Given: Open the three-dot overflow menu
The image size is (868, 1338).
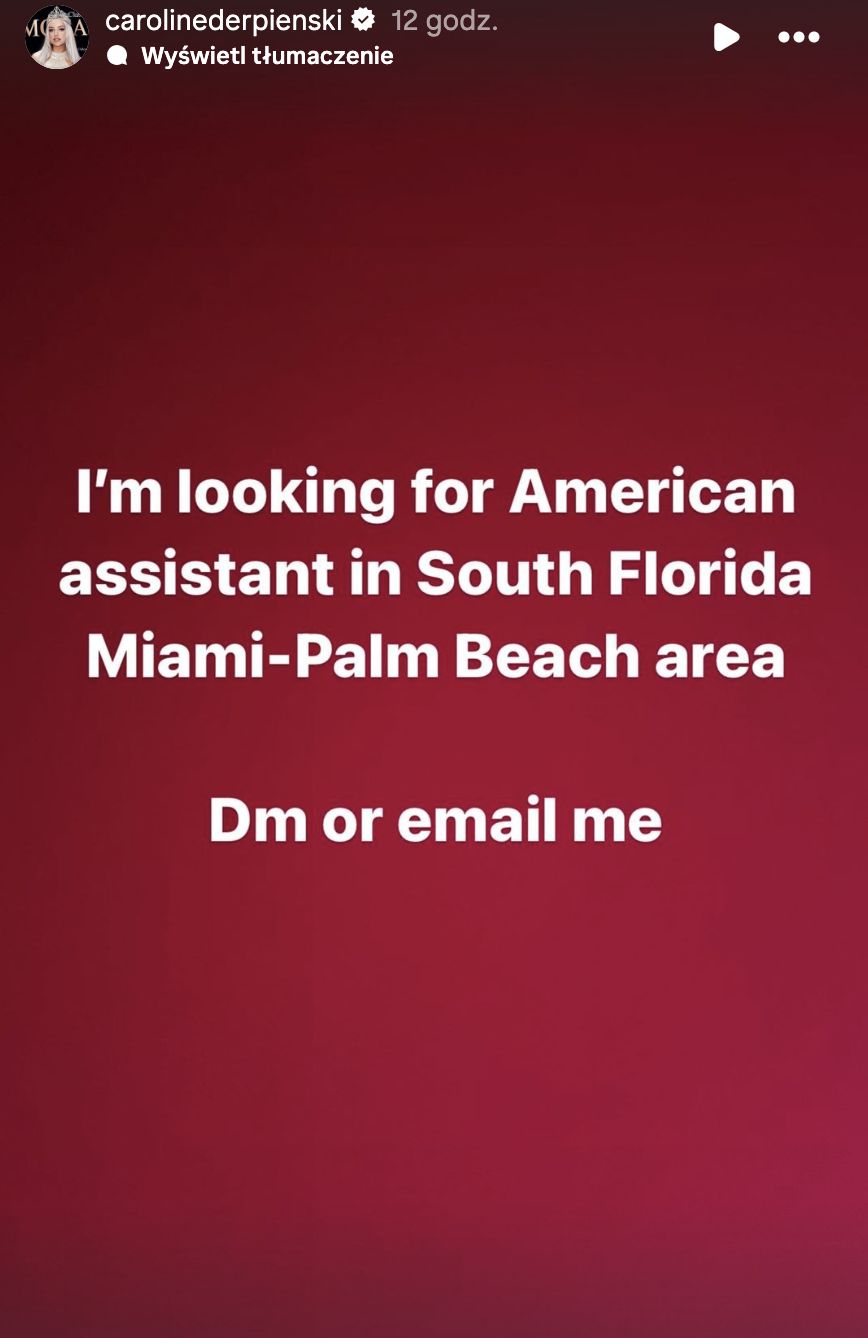Looking at the screenshot, I should click(x=799, y=38).
